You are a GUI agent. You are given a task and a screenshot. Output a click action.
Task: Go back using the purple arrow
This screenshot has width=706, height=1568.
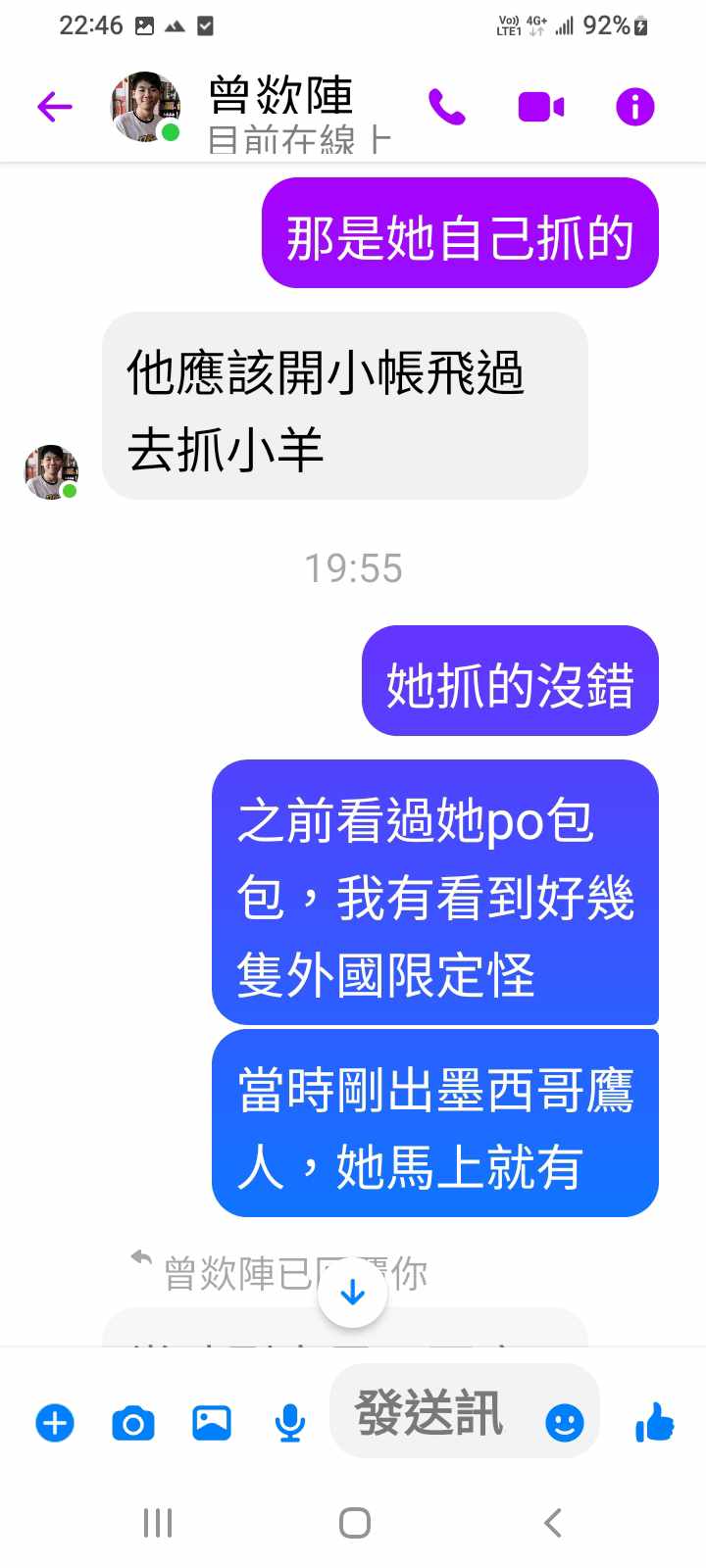[55, 106]
